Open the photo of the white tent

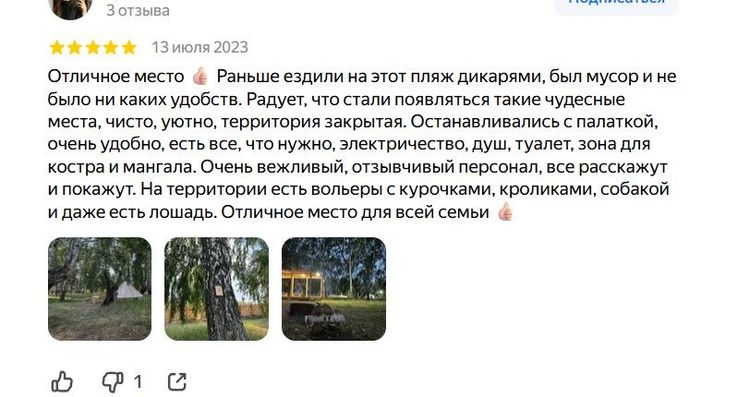point(99,289)
